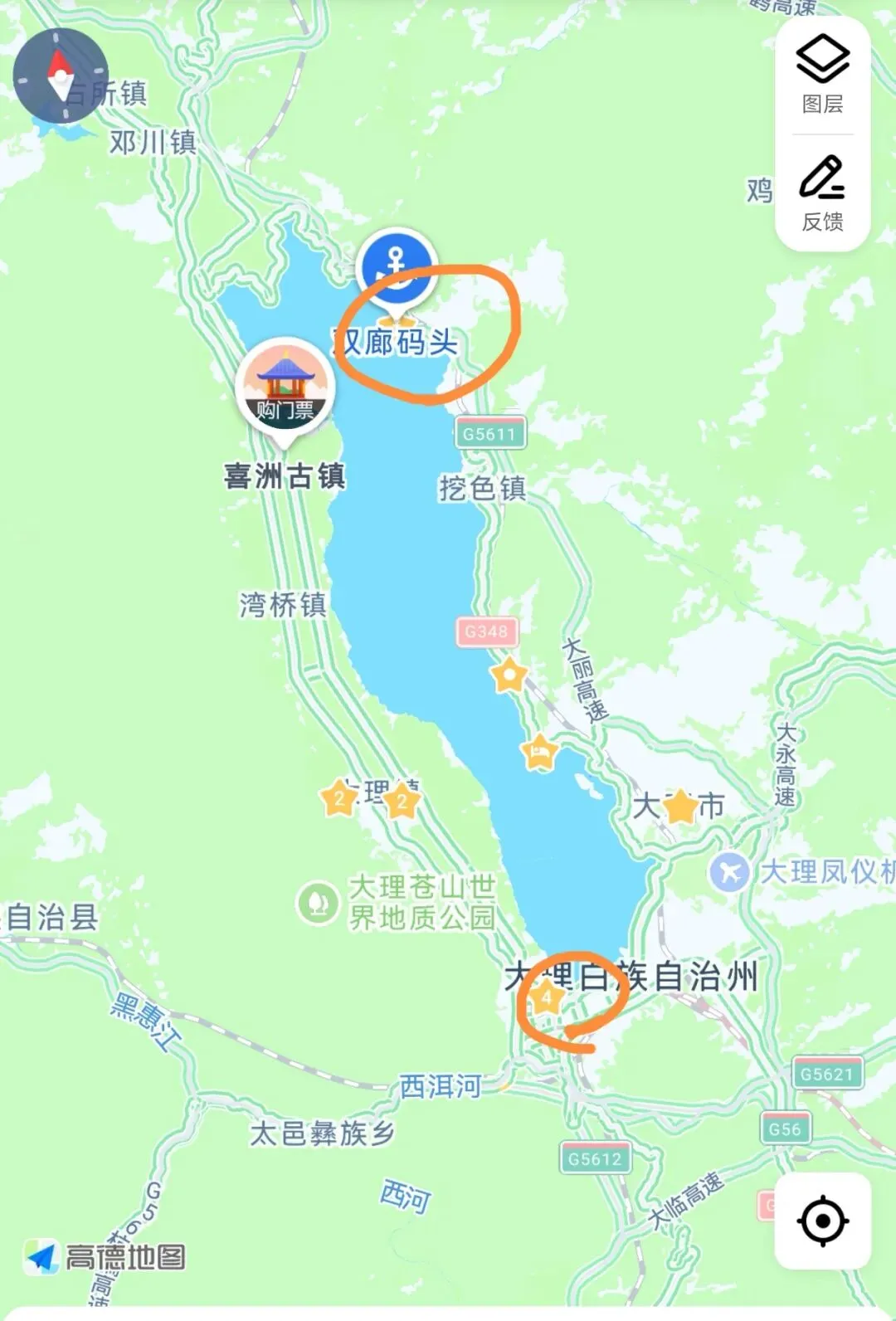Select the favorite star near G348
This screenshot has width=896, height=1321.
coord(509,675)
